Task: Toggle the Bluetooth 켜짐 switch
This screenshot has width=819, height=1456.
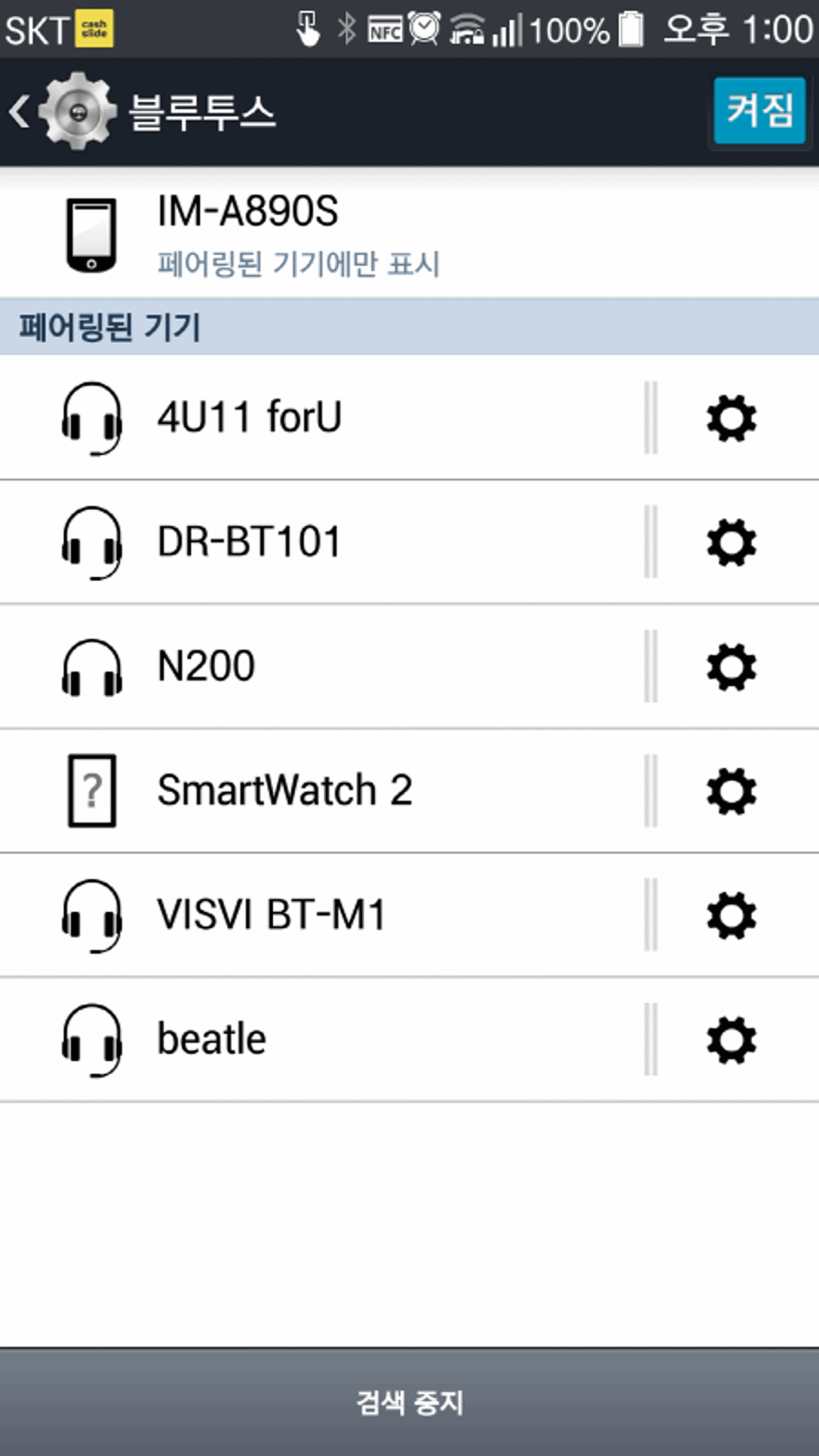Action: (759, 110)
